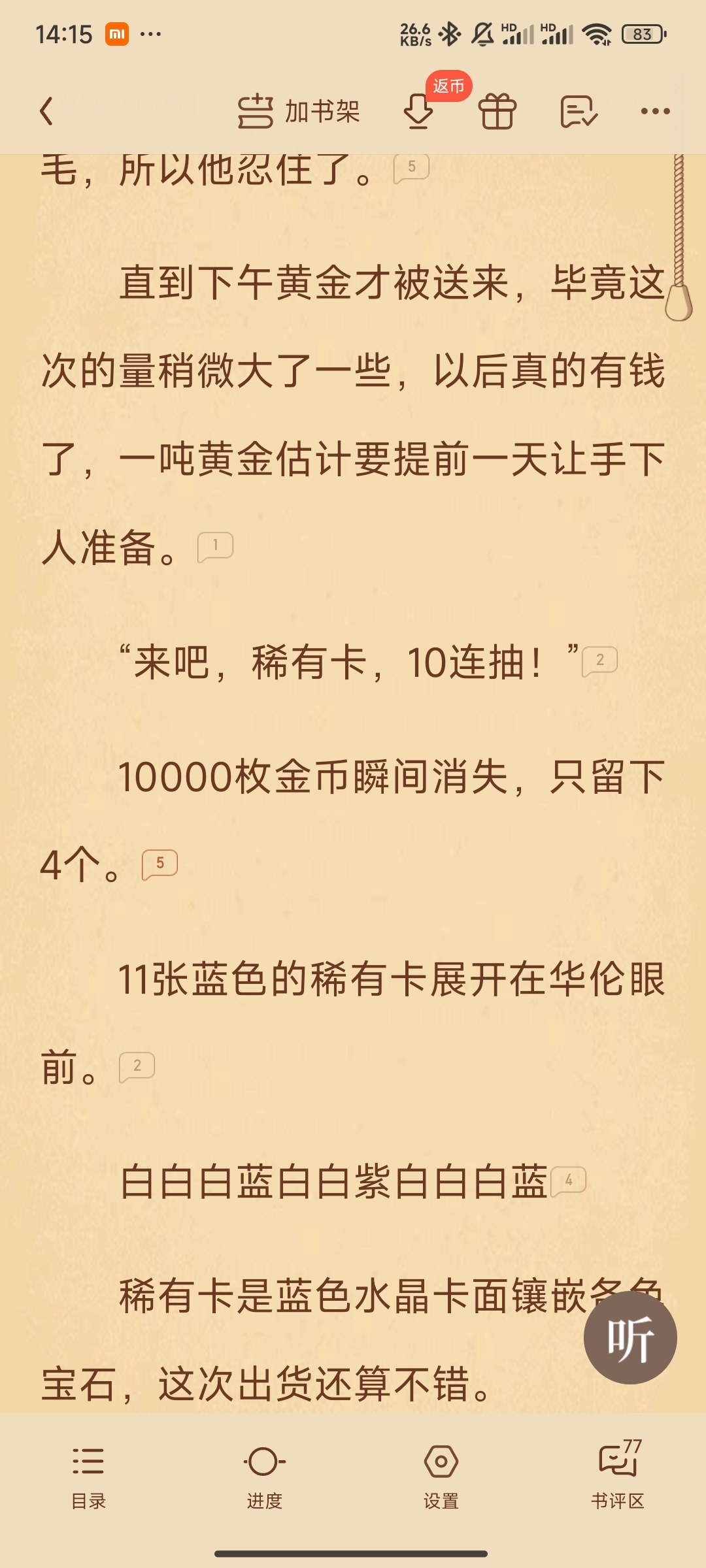View 5 comments after 只留下4个
706x1568 pixels.
pos(160,864)
